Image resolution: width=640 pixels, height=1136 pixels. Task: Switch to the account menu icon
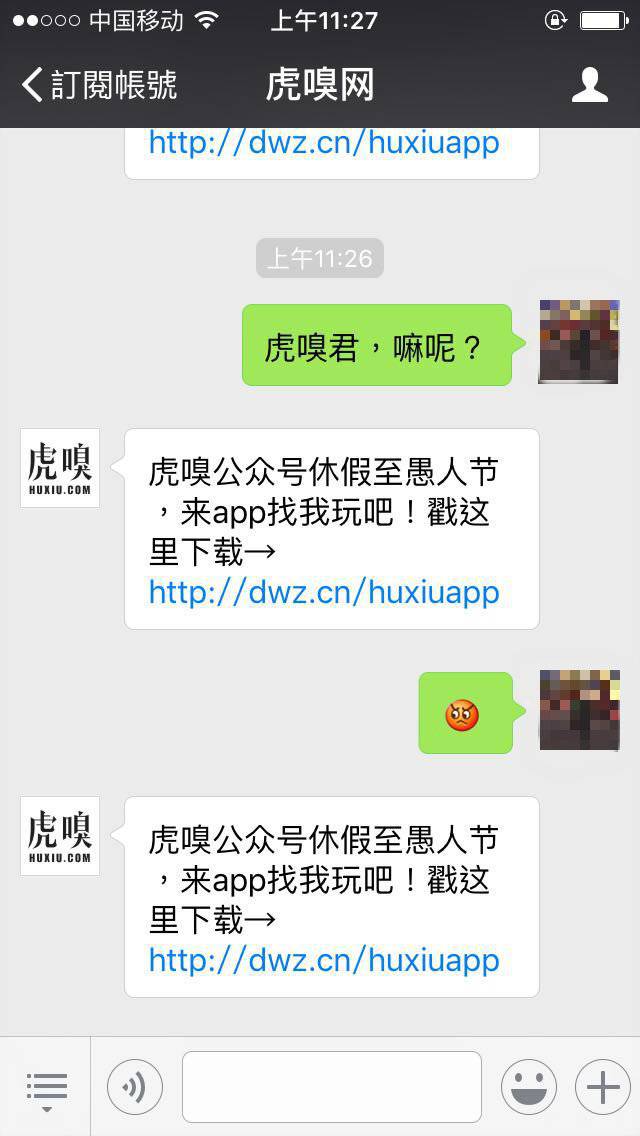pos(46,1087)
